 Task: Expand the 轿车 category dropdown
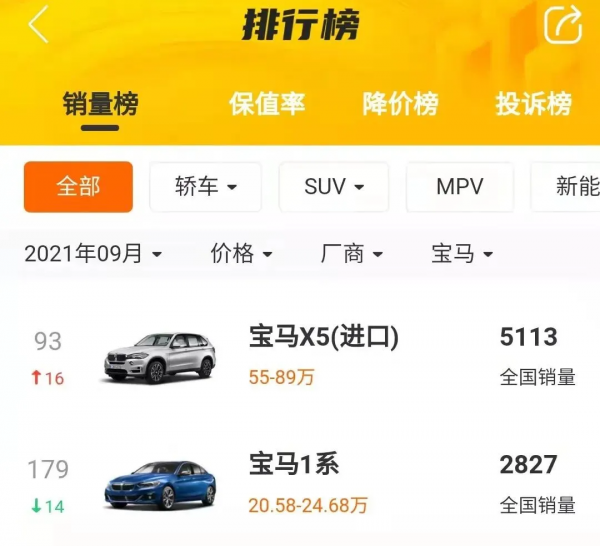(205, 187)
